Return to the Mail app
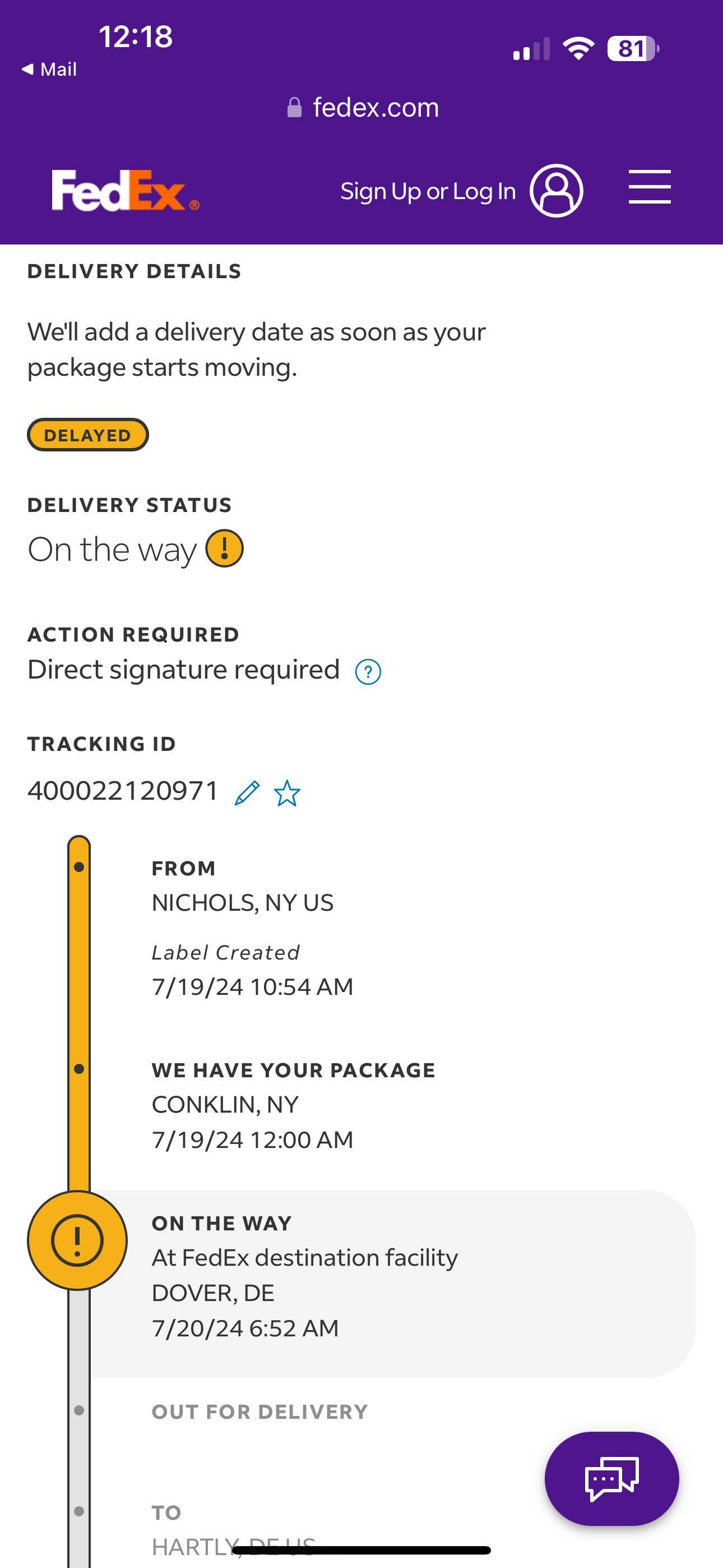Screen dimensions: 723x1568 tap(49, 70)
